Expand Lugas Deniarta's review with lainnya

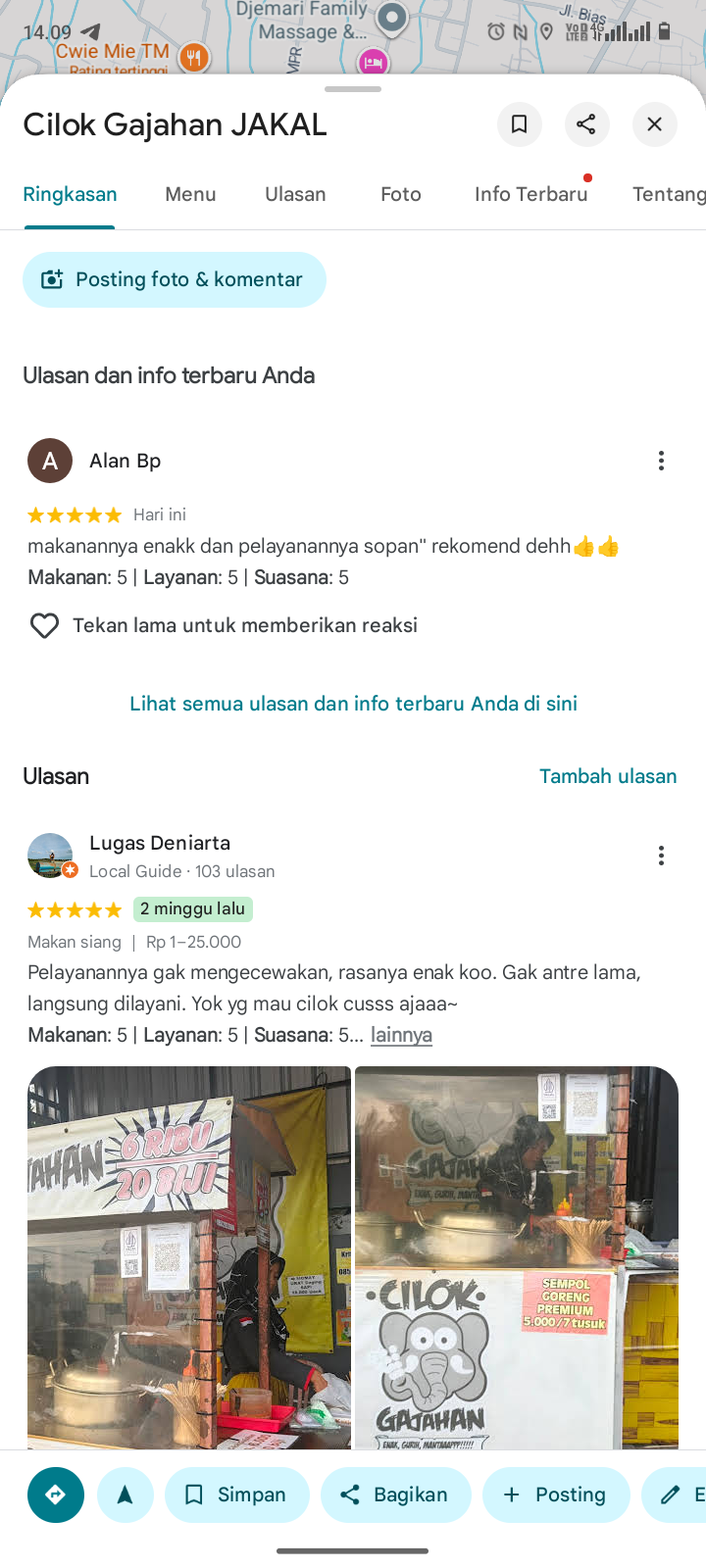tap(401, 1035)
